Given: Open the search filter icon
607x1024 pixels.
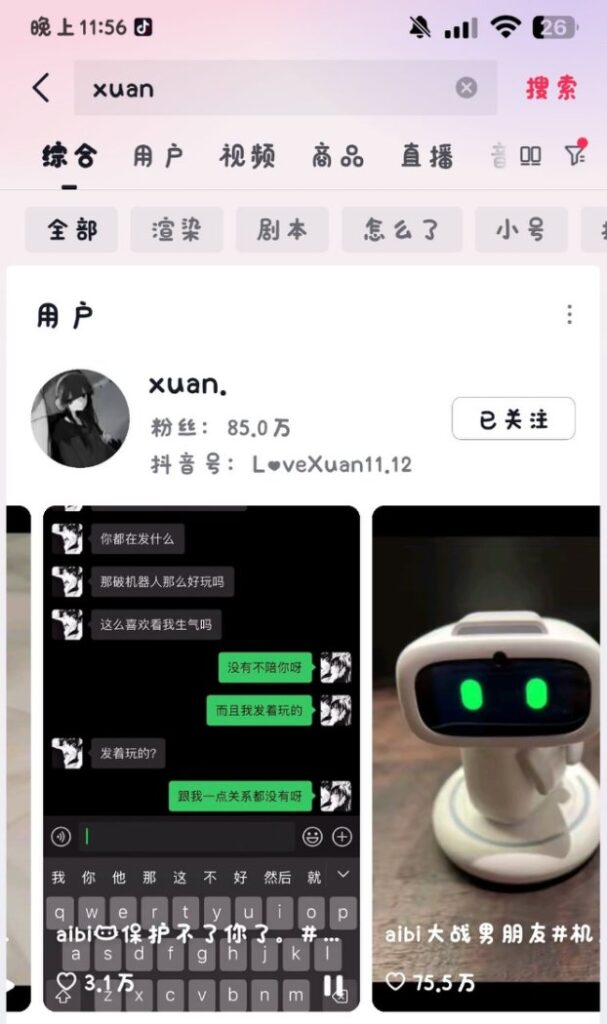Looking at the screenshot, I should click(x=574, y=155).
